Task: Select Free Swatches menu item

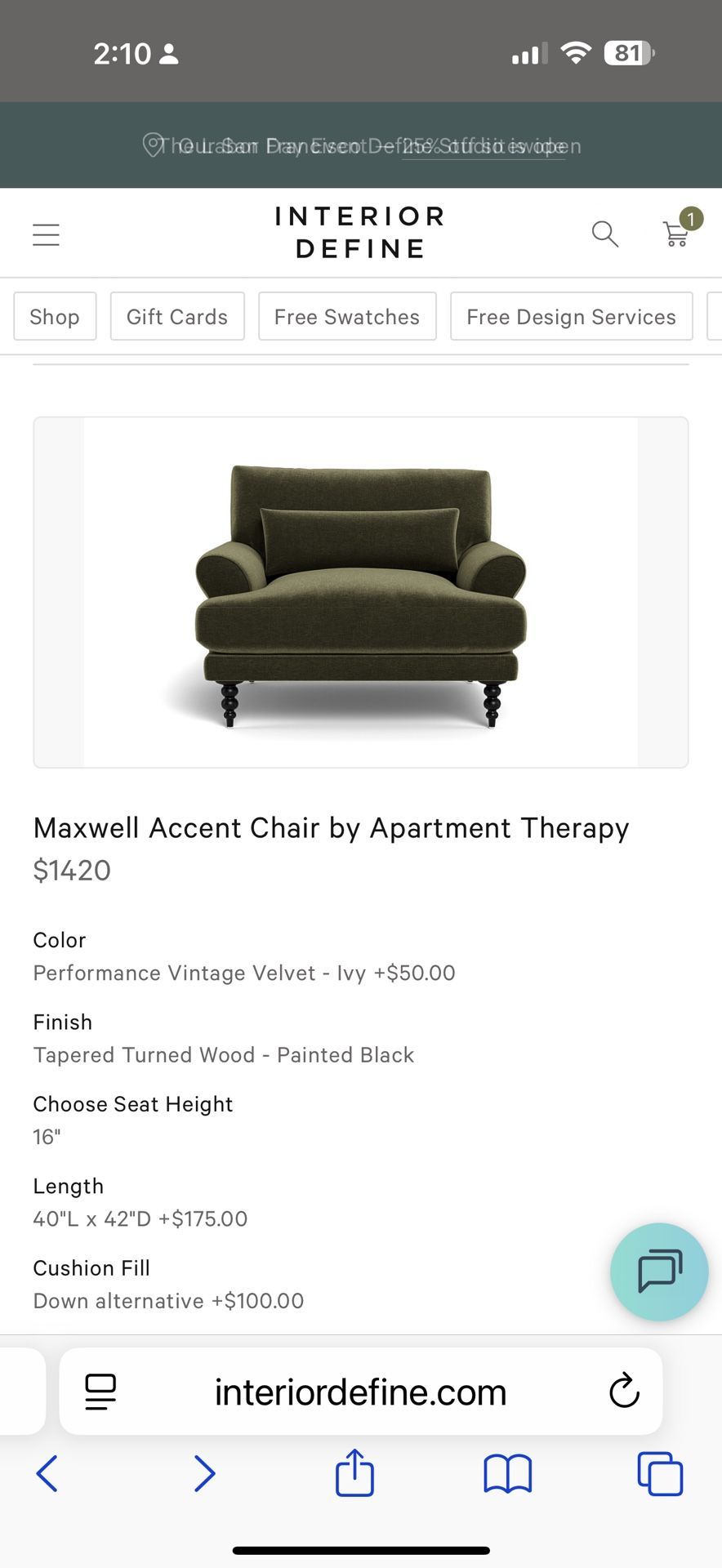Action: coord(346,316)
